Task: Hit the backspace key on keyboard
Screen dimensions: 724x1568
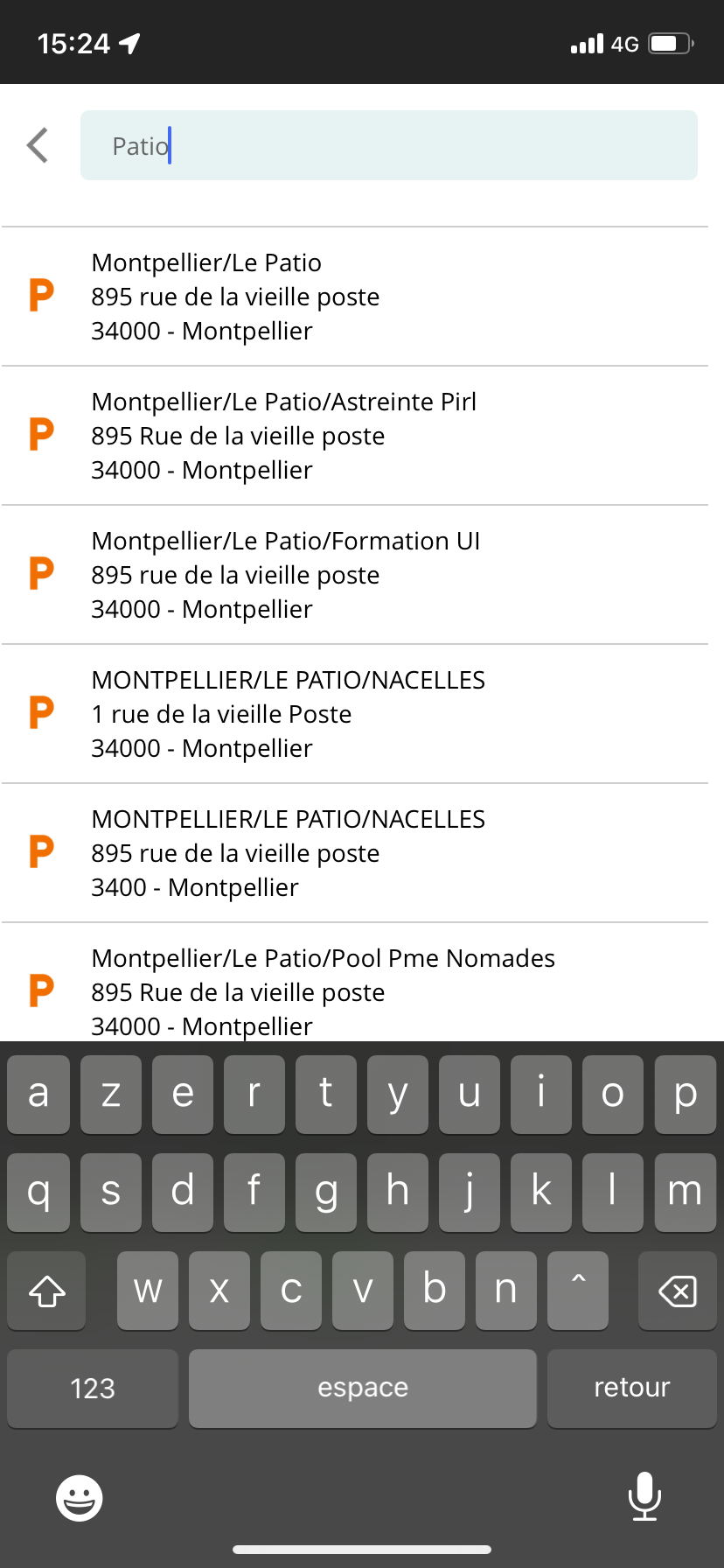Action: coord(677,1291)
